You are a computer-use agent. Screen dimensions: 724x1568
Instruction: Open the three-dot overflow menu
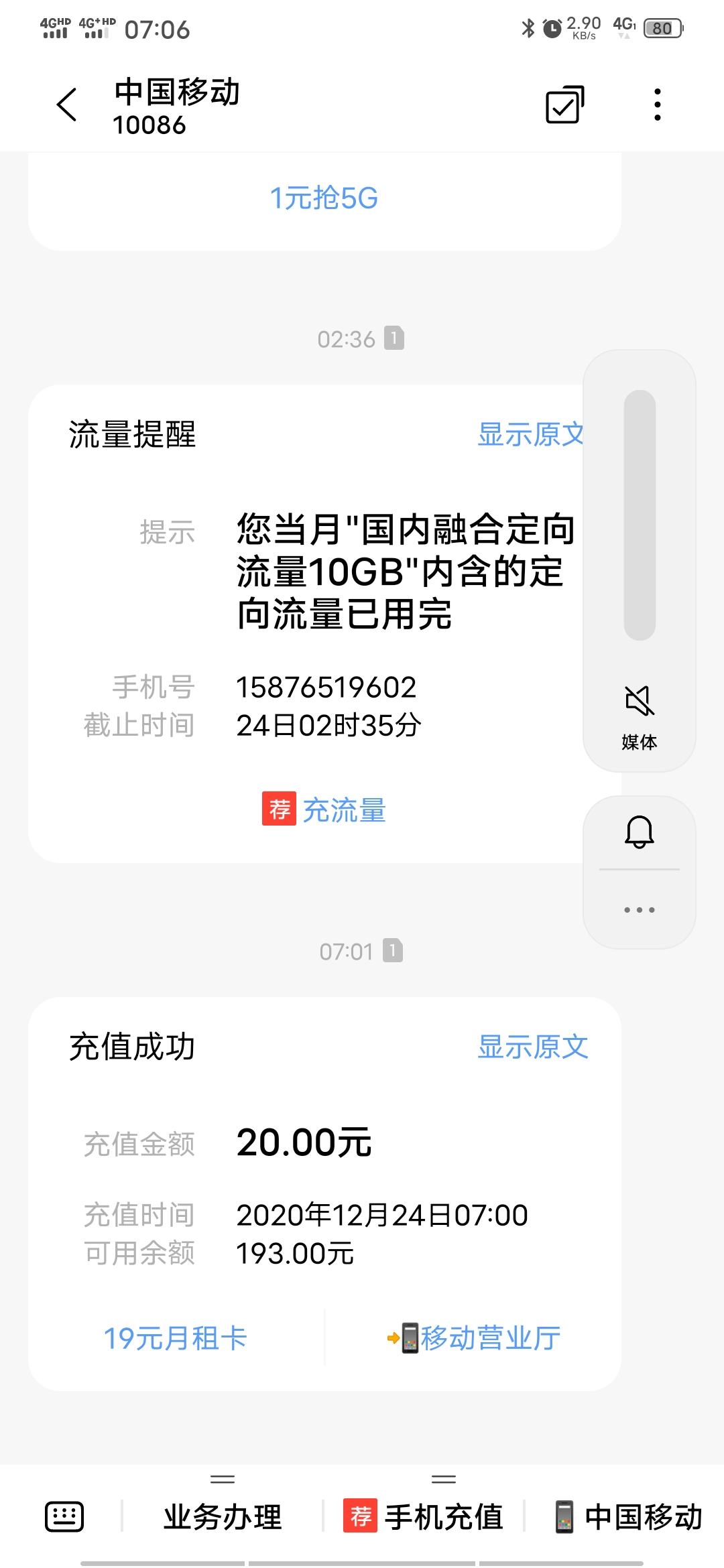[658, 105]
